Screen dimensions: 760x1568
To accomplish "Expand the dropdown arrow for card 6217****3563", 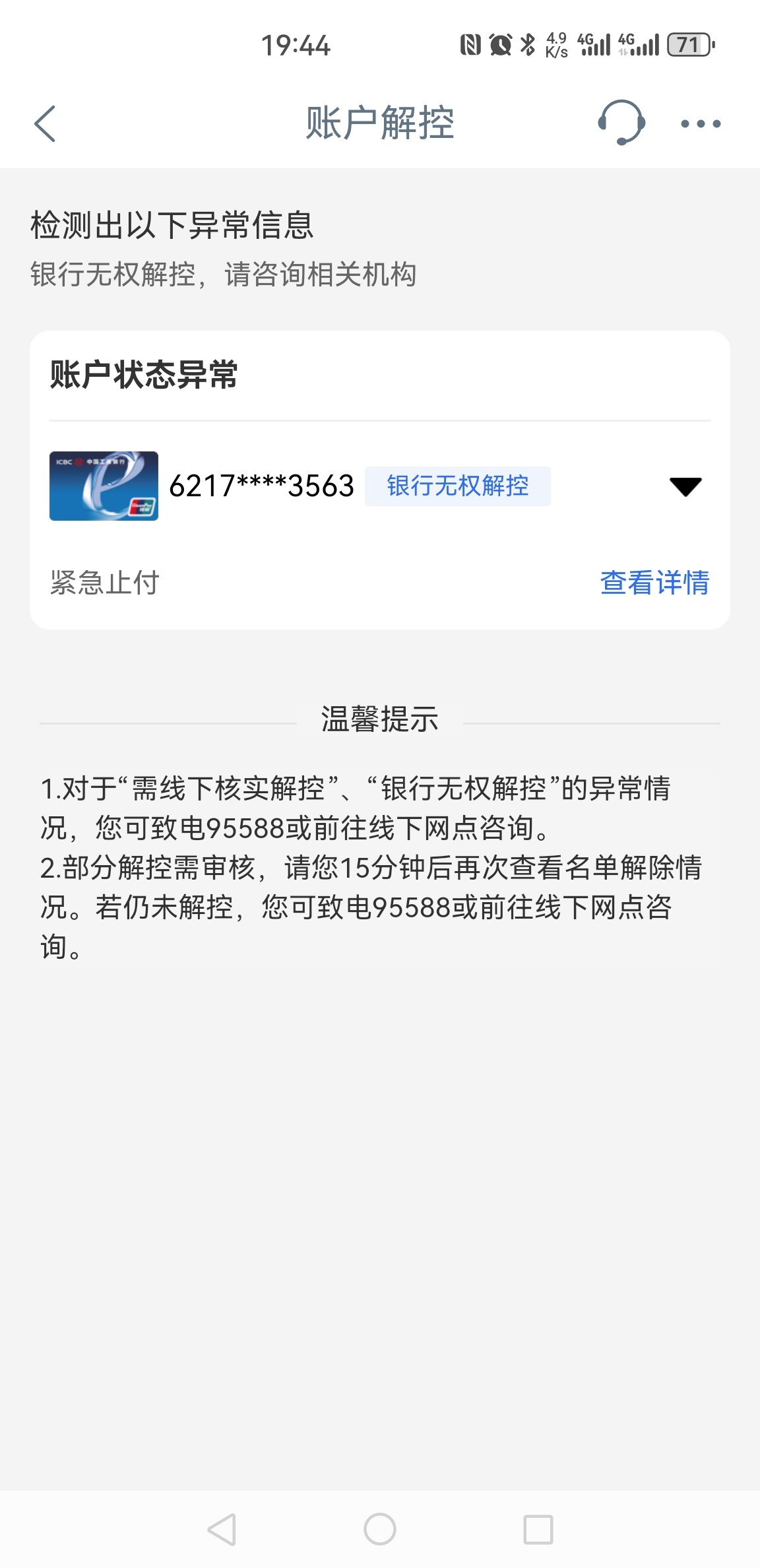I will 685,486.
